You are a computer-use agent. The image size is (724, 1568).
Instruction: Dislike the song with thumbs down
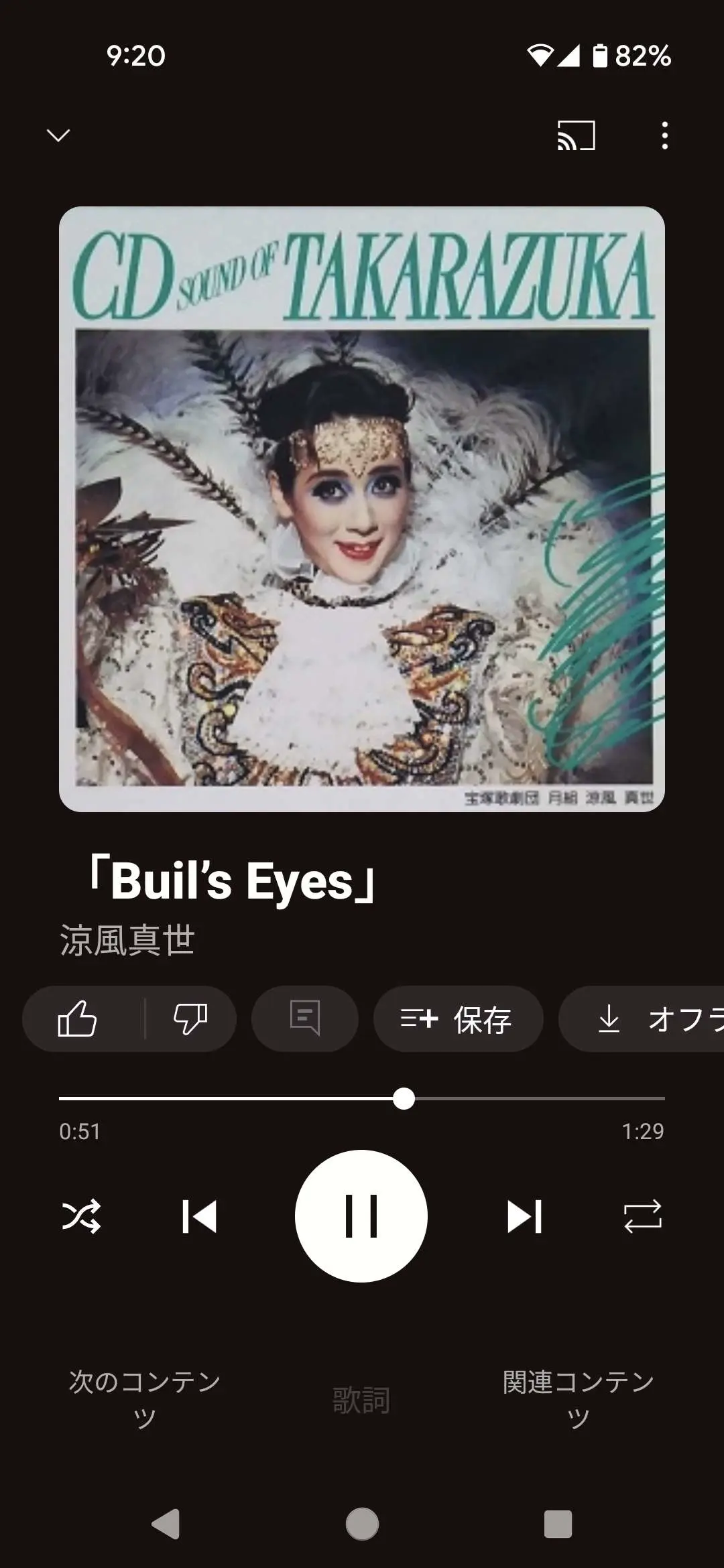190,1019
